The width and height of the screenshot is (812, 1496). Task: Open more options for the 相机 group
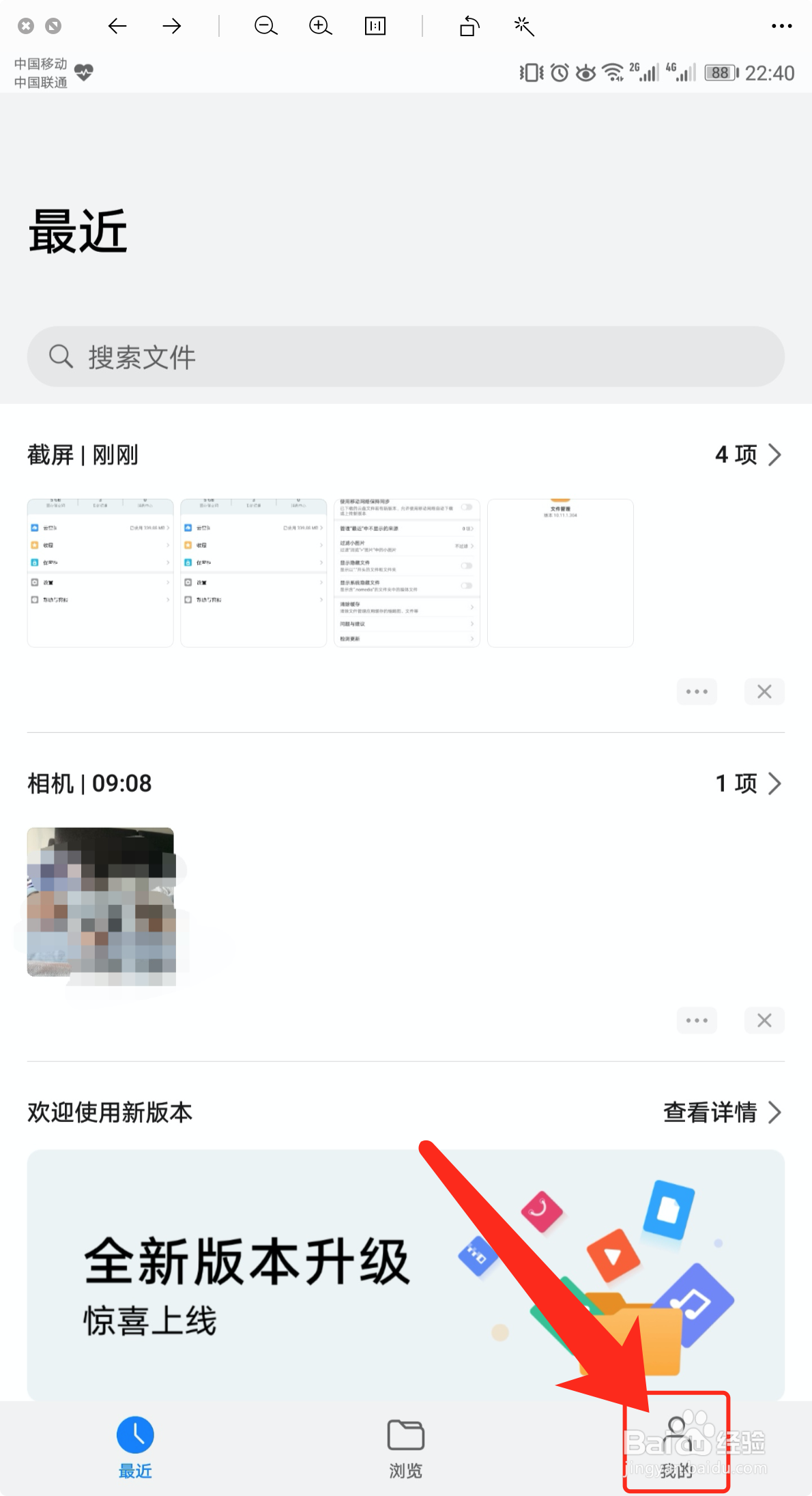697,1020
